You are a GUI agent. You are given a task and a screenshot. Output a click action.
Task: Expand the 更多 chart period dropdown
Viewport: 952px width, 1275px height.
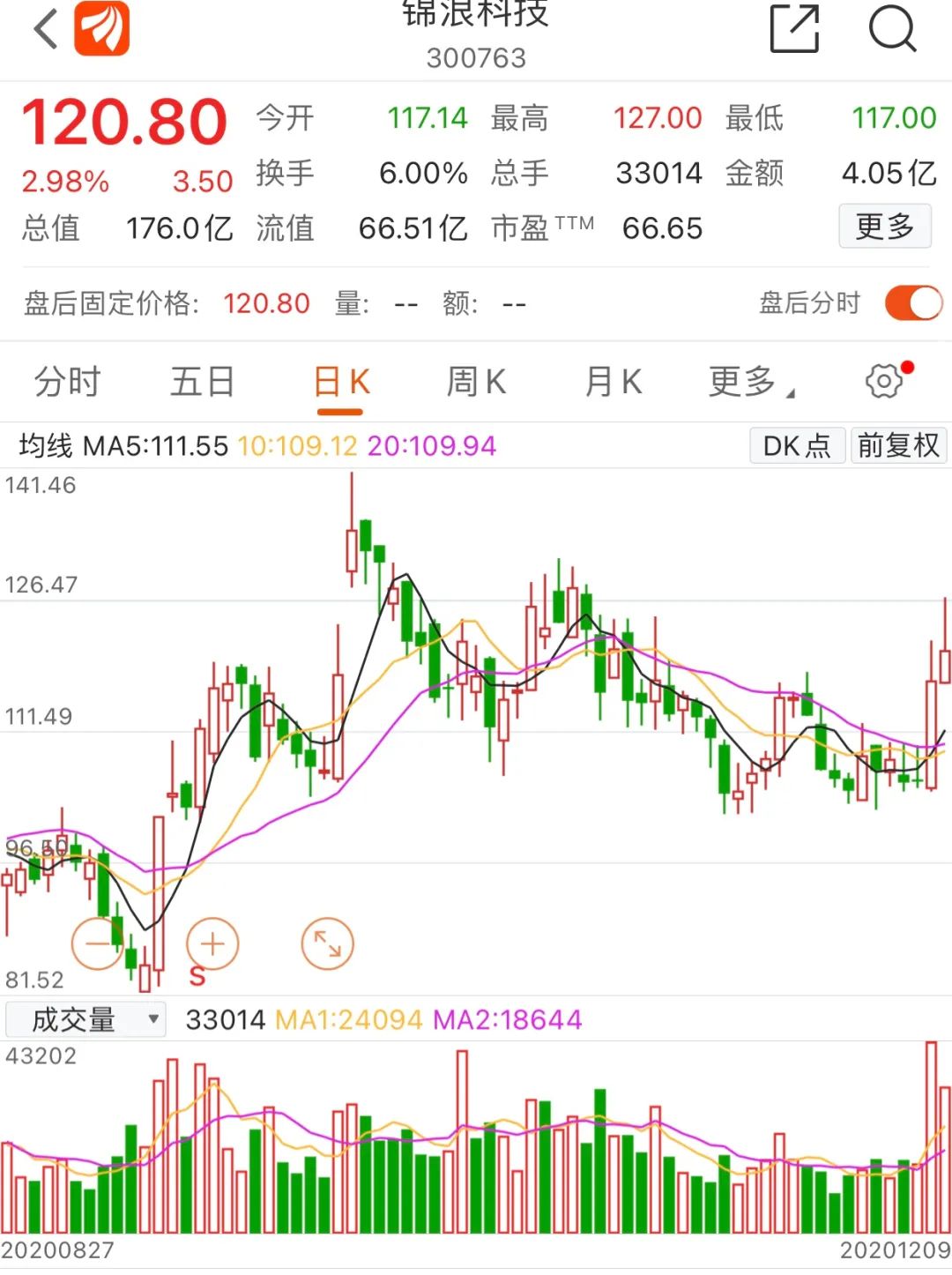[x=750, y=383]
